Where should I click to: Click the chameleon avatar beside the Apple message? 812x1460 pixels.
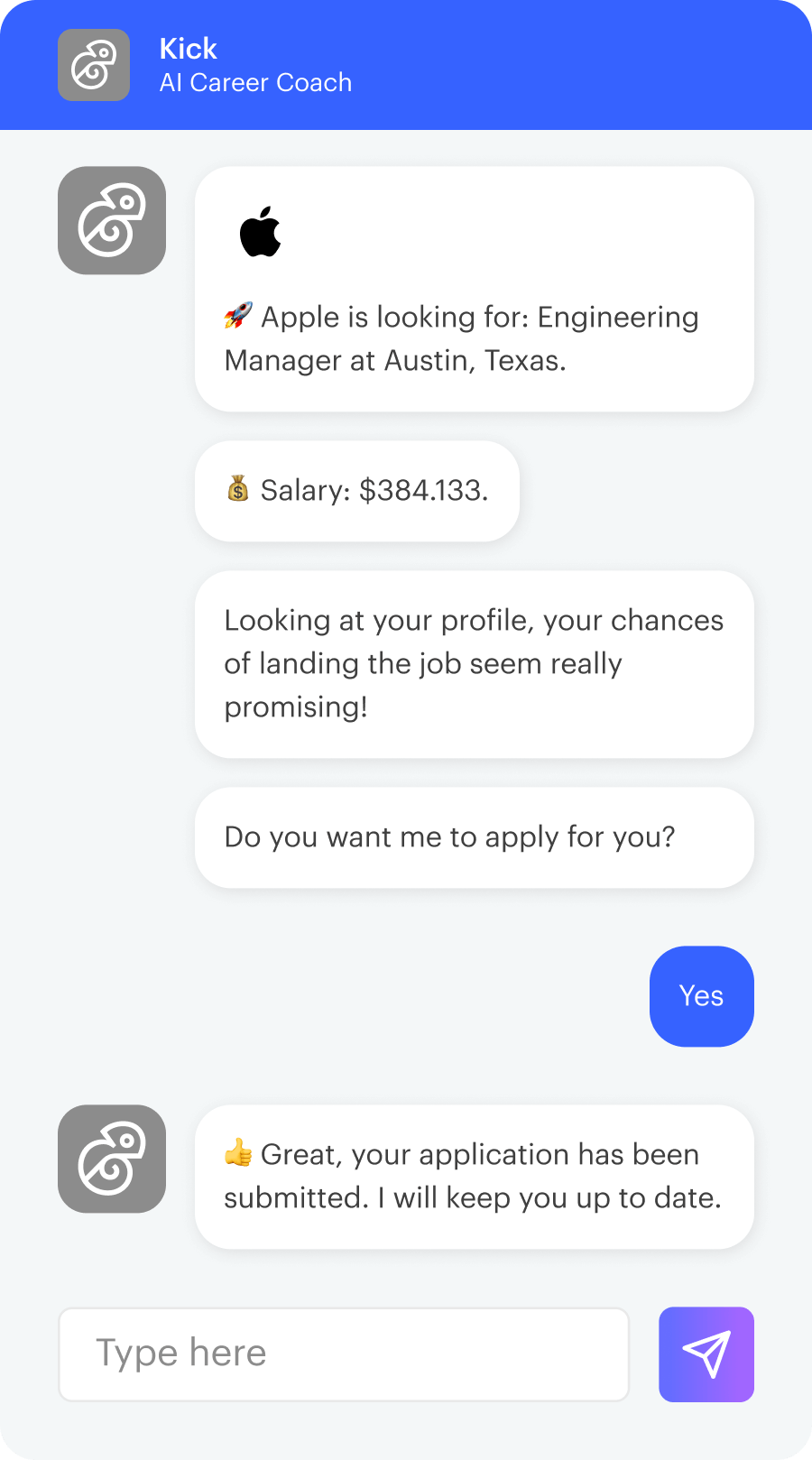pyautogui.click(x=111, y=220)
